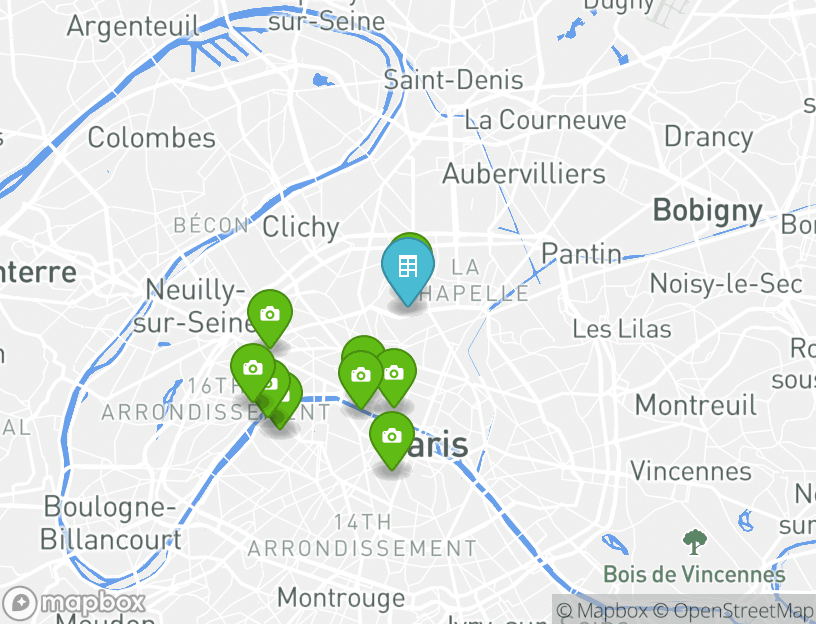This screenshot has width=816, height=624.
Task: Open the blue building marker near La Chapelle
Action: coord(407,268)
